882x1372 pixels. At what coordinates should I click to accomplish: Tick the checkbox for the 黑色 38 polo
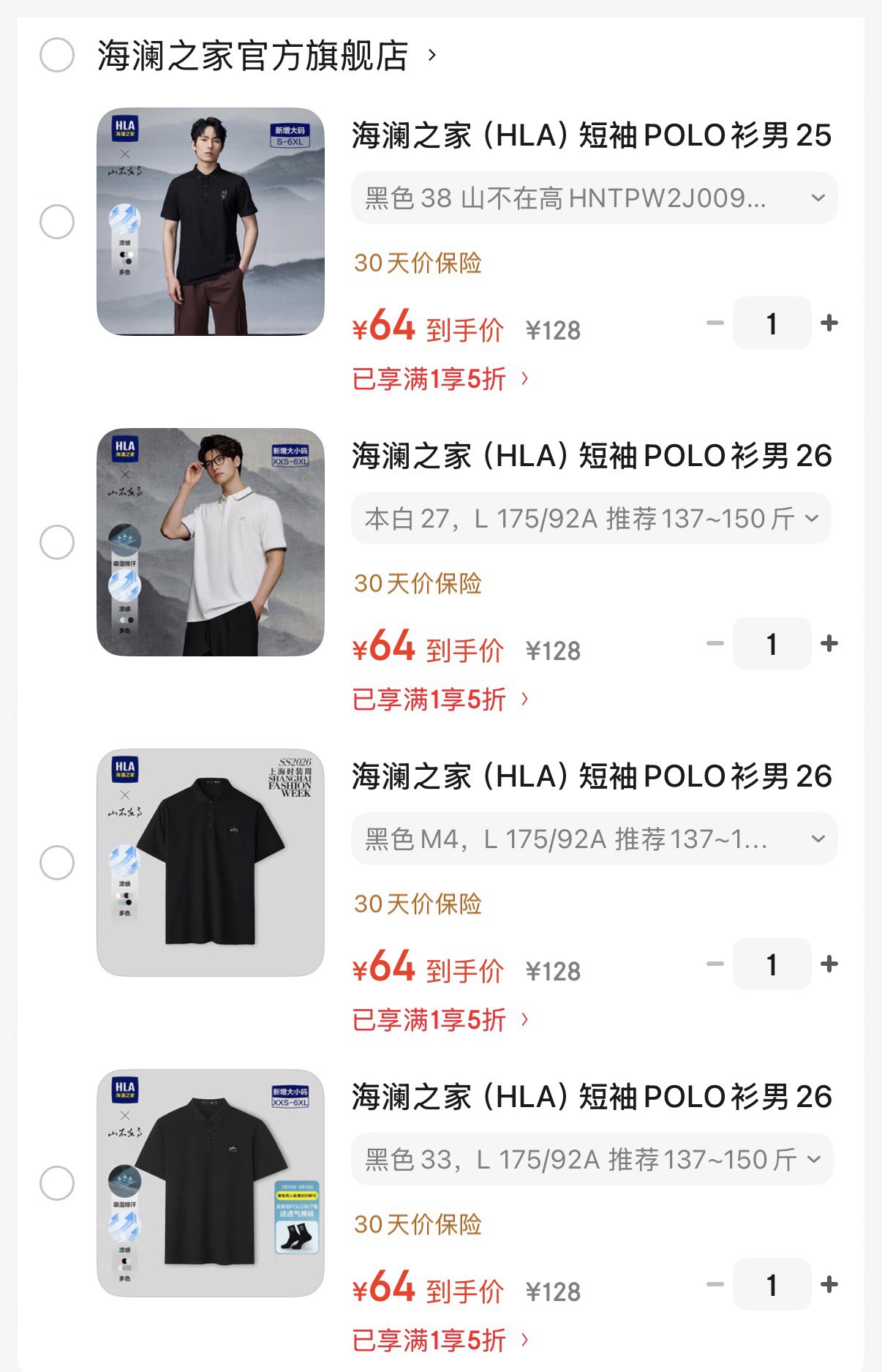click(57, 222)
